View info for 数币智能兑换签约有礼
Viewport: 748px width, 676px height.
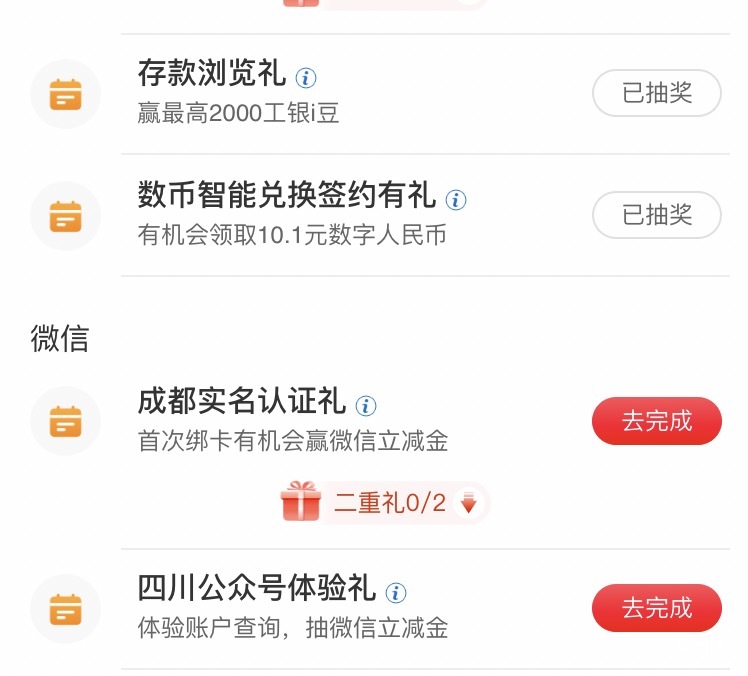pyautogui.click(x=455, y=200)
